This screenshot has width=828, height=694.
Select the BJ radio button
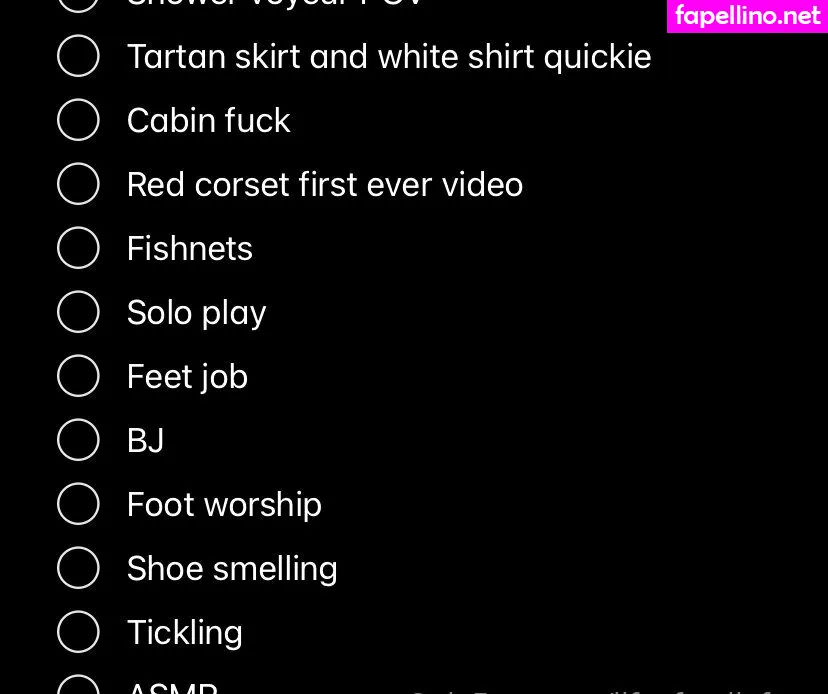pos(78,440)
